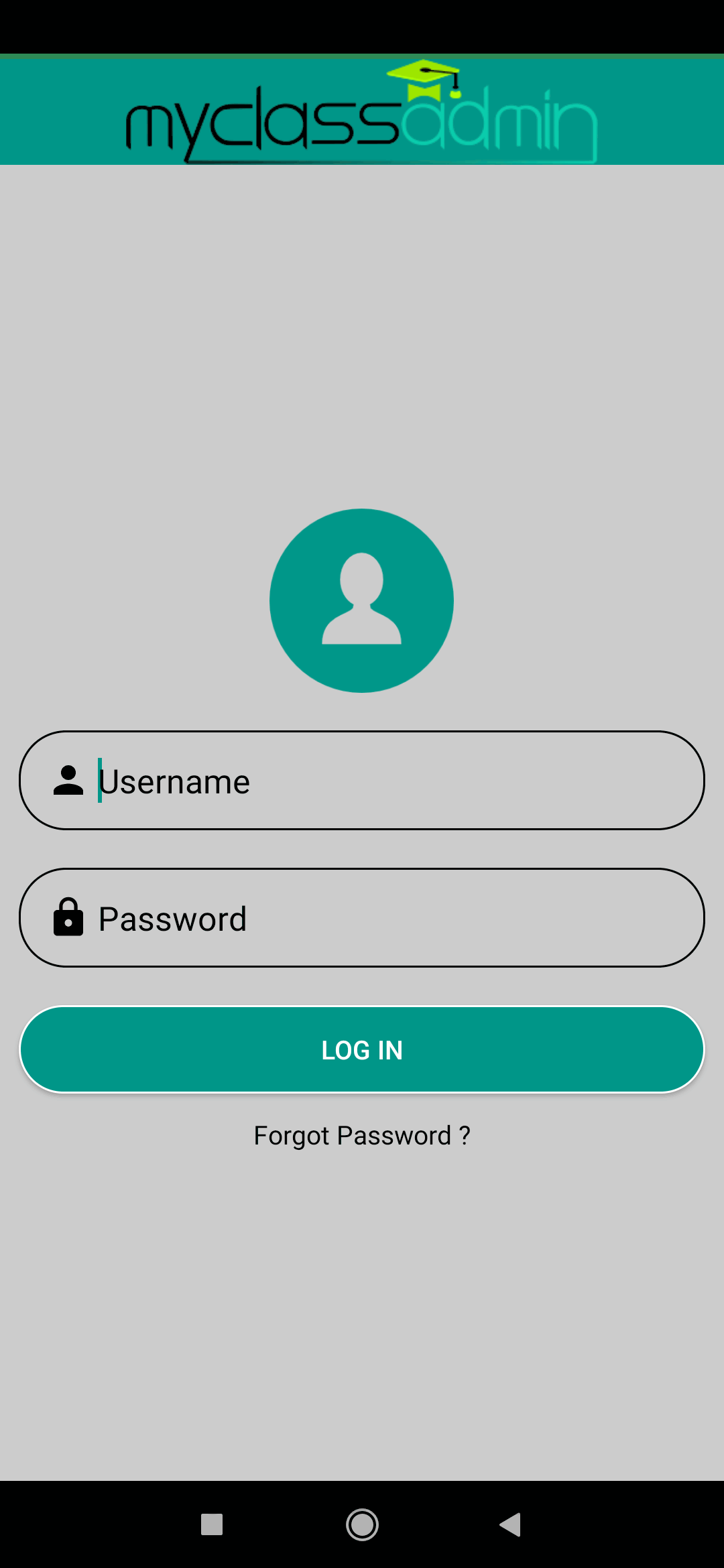Open the Forgot Password link
Screen dimensions: 724x1568
(x=362, y=1136)
